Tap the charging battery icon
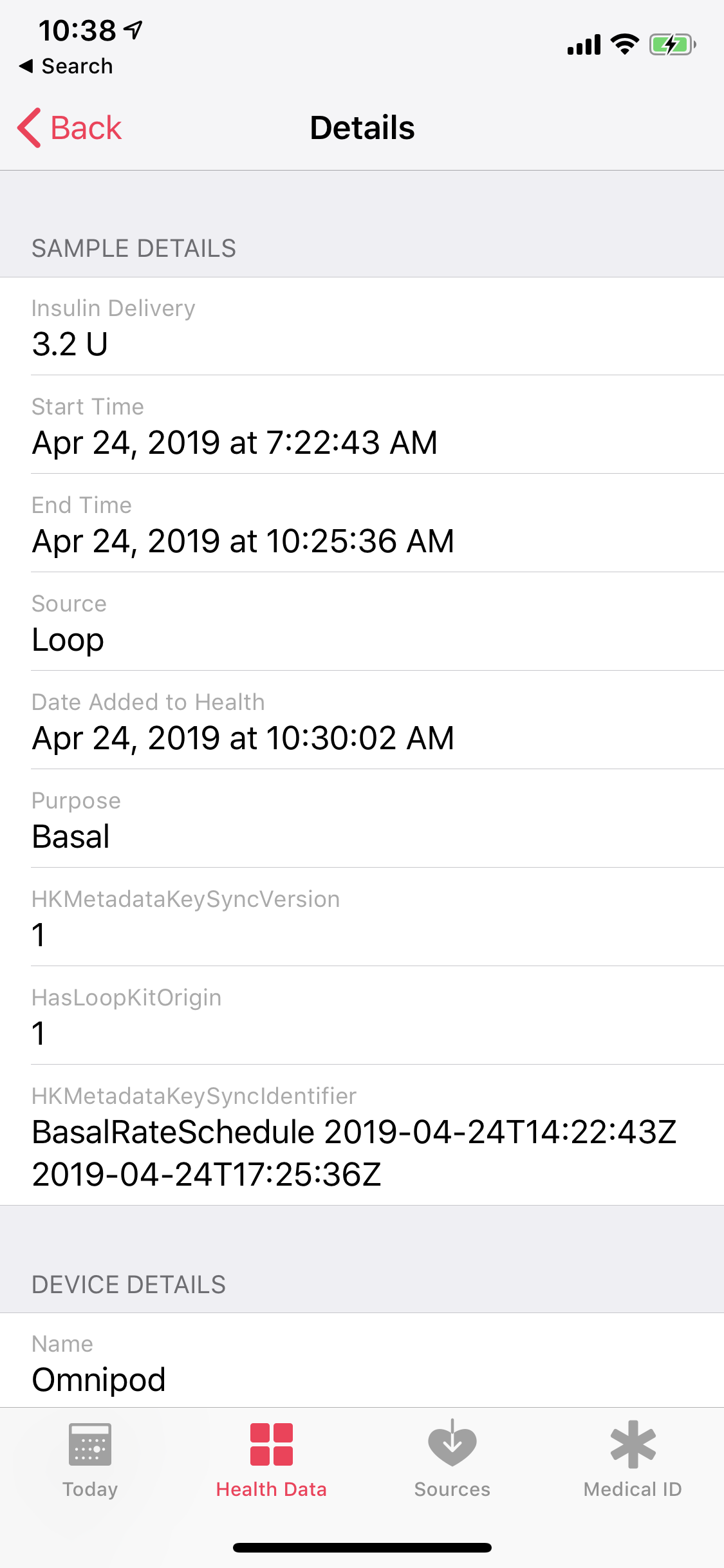724x1568 pixels. [672, 44]
